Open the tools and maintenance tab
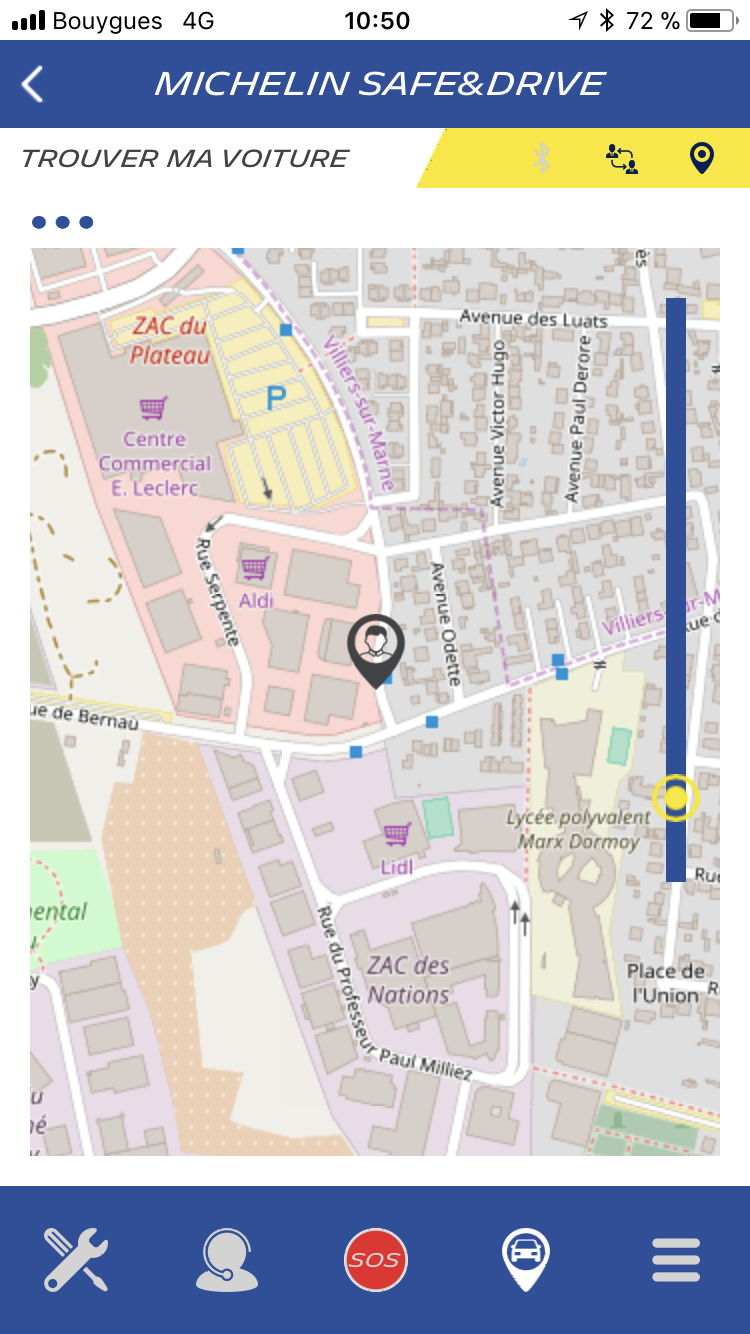Viewport: 750px width, 1334px height. point(76,1259)
